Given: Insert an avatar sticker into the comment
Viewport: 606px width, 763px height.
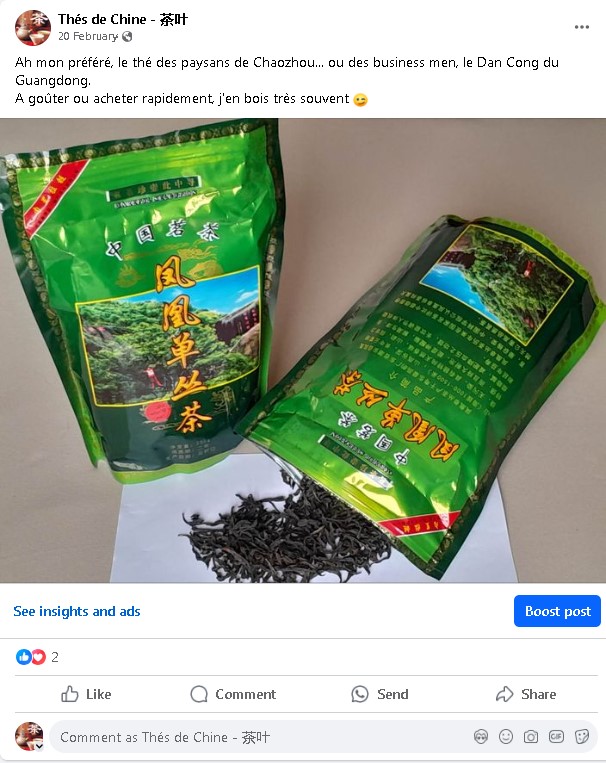Looking at the screenshot, I should tap(481, 737).
